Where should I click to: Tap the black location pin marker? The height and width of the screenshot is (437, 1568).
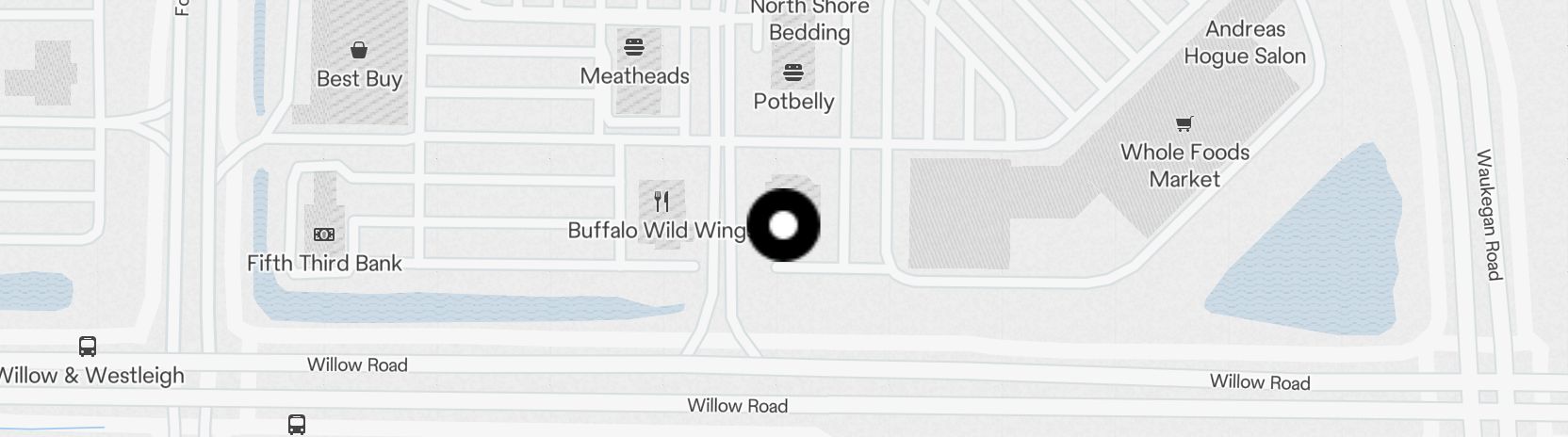(x=783, y=225)
